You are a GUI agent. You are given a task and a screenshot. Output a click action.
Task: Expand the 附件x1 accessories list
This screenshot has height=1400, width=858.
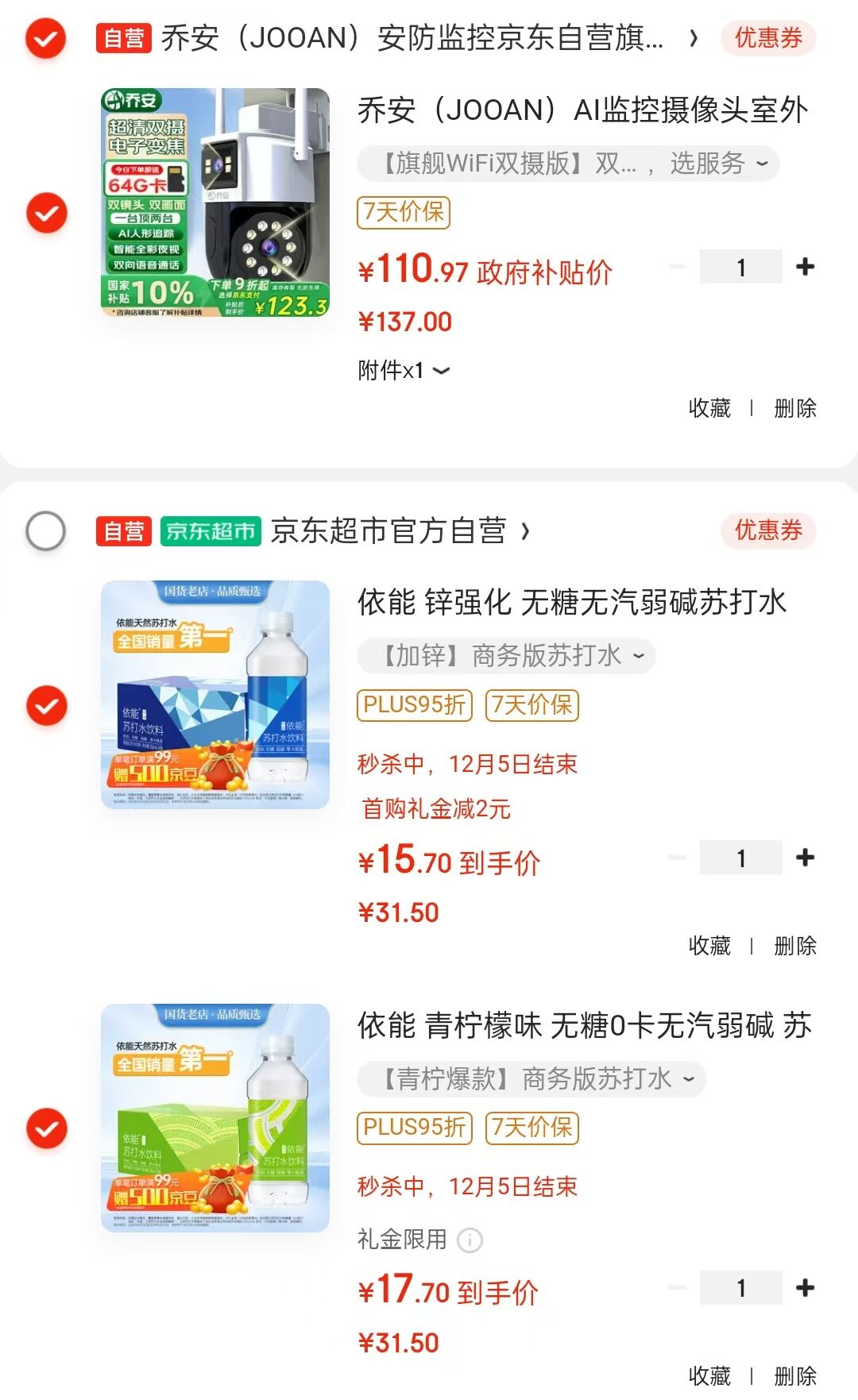click(x=404, y=370)
